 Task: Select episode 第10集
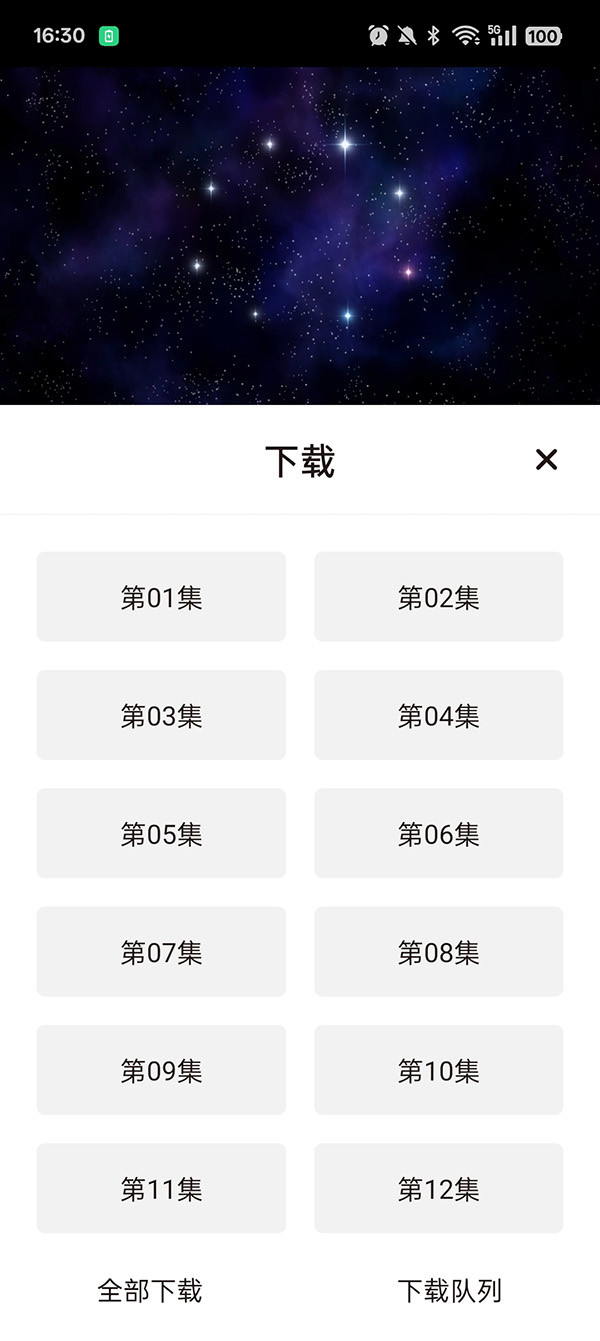click(x=439, y=1070)
